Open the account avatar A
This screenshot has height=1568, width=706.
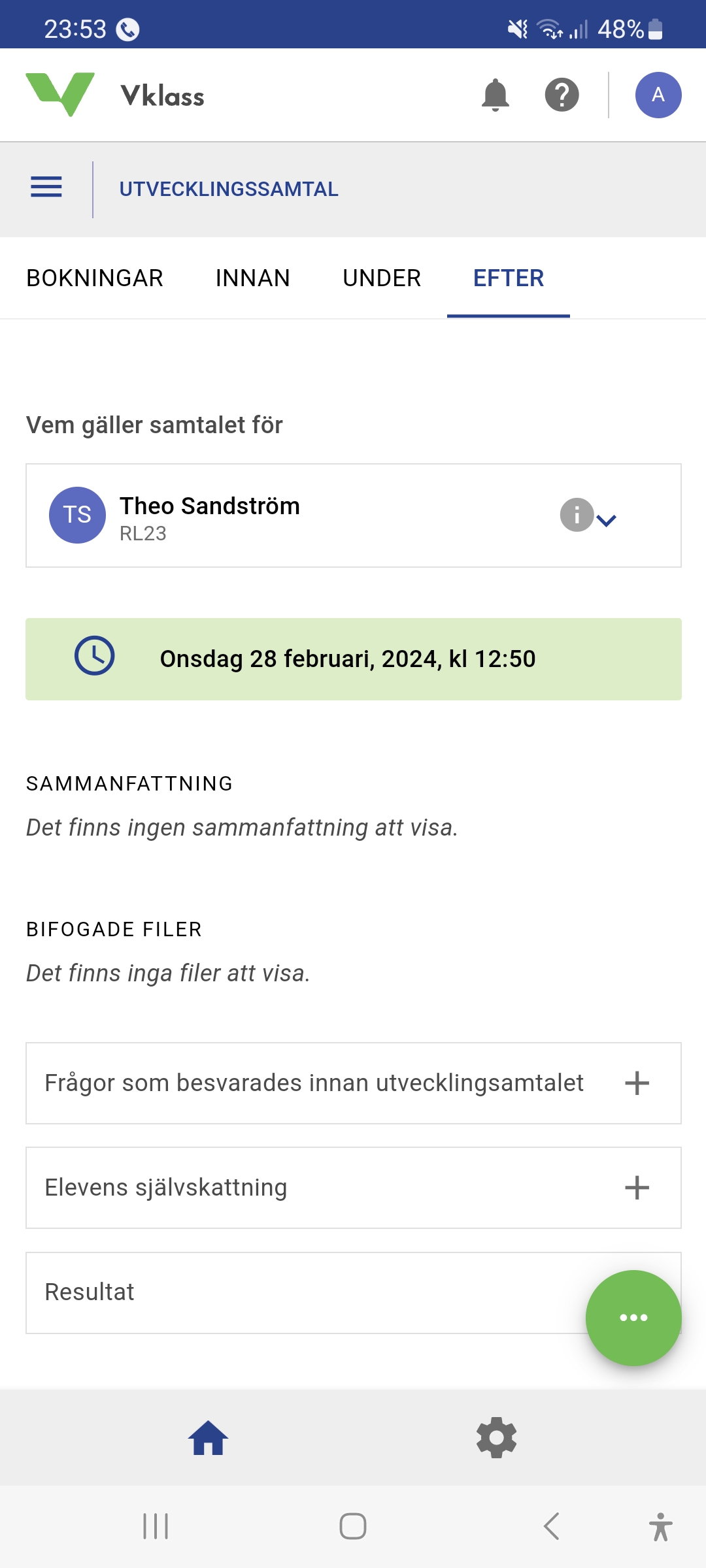tap(658, 95)
